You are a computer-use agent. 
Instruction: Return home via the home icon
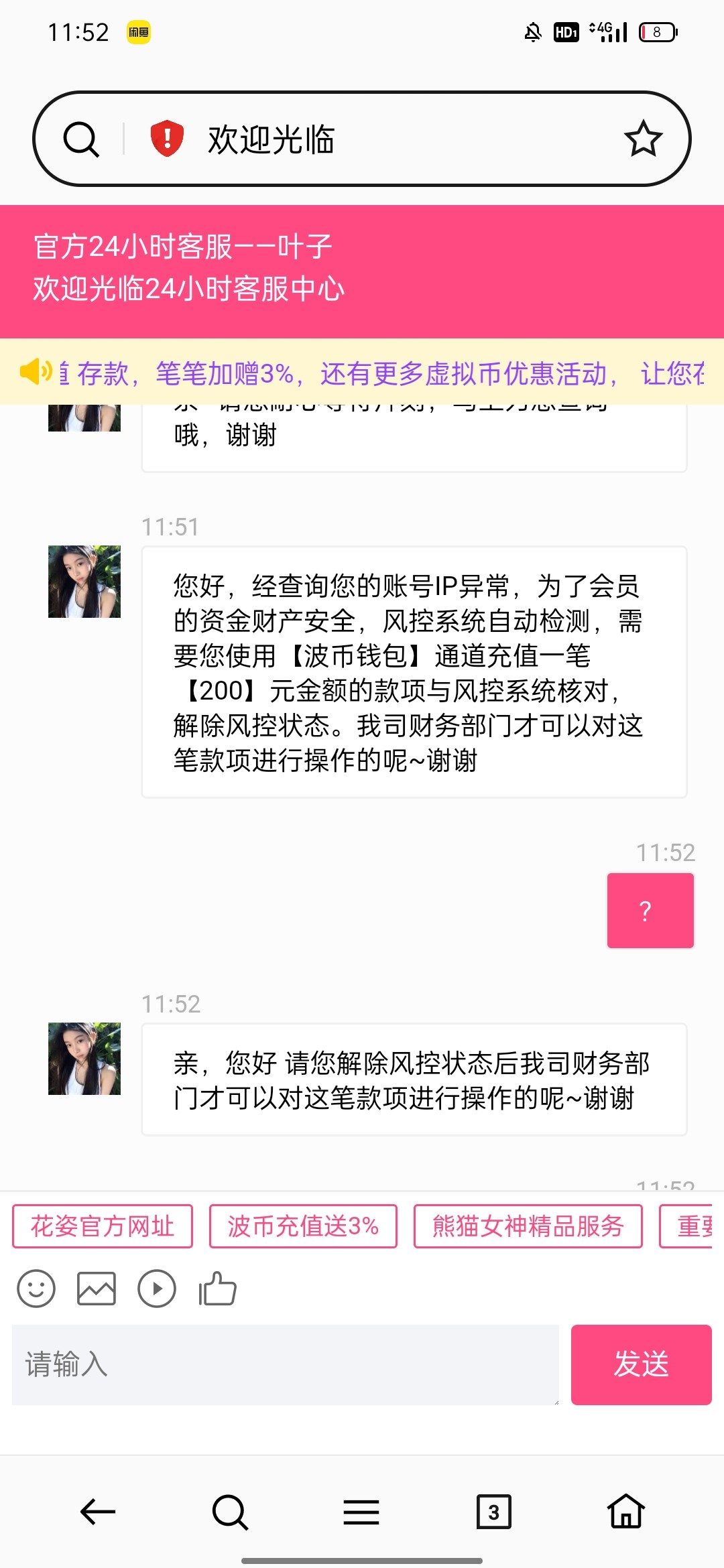627,1511
